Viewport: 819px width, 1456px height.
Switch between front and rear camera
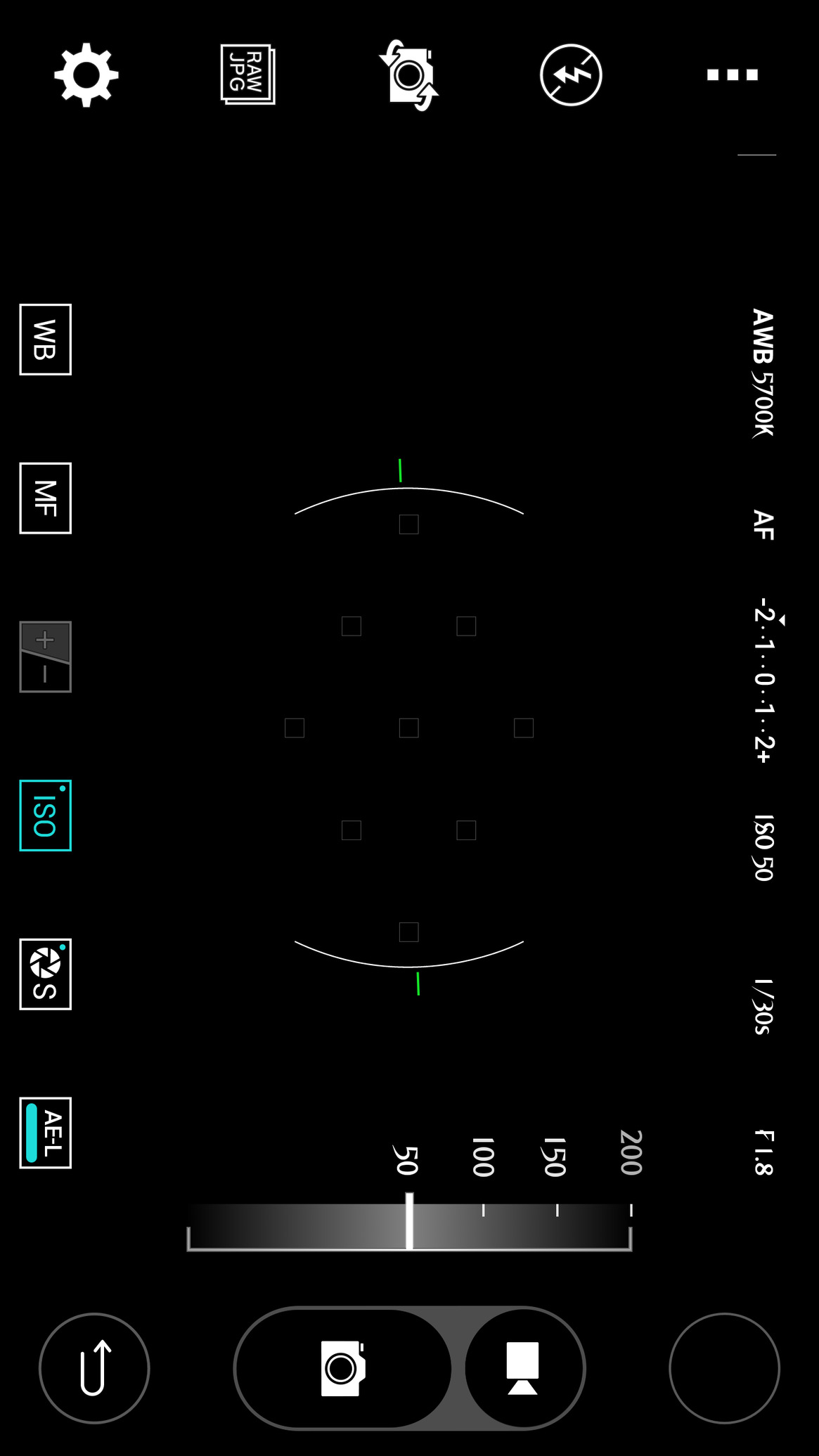point(409,75)
